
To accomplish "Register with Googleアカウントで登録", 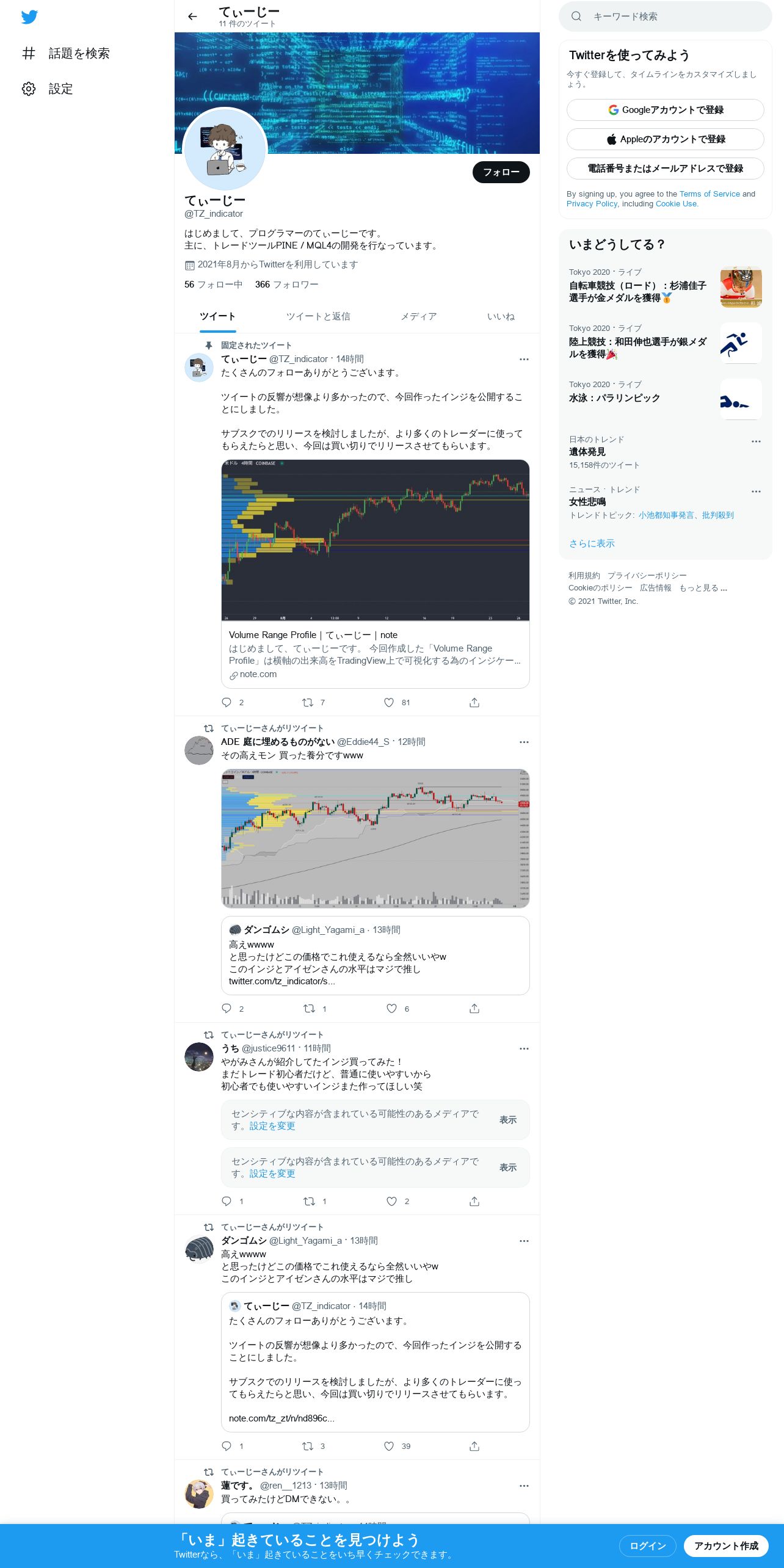I will click(x=665, y=110).
